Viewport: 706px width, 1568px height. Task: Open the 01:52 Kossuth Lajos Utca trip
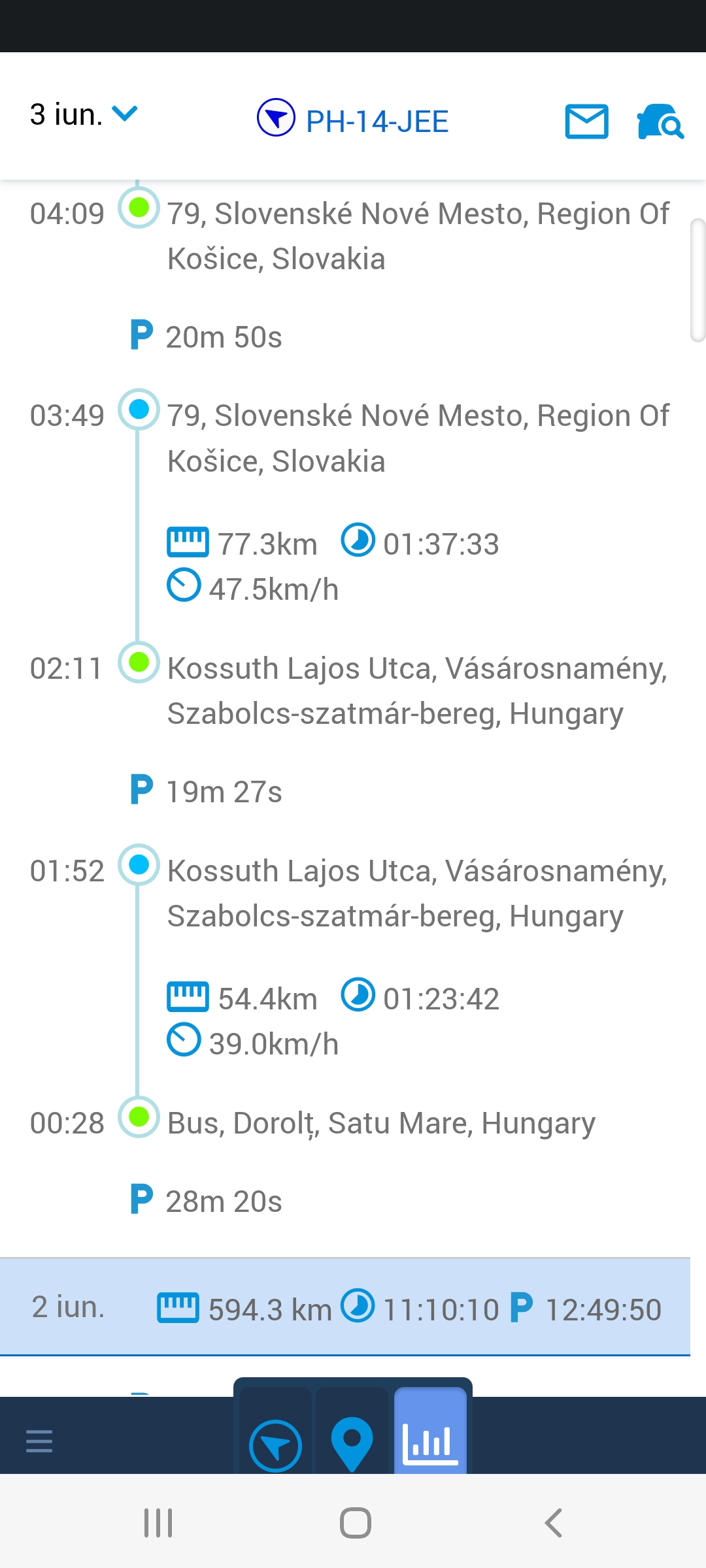tap(417, 893)
